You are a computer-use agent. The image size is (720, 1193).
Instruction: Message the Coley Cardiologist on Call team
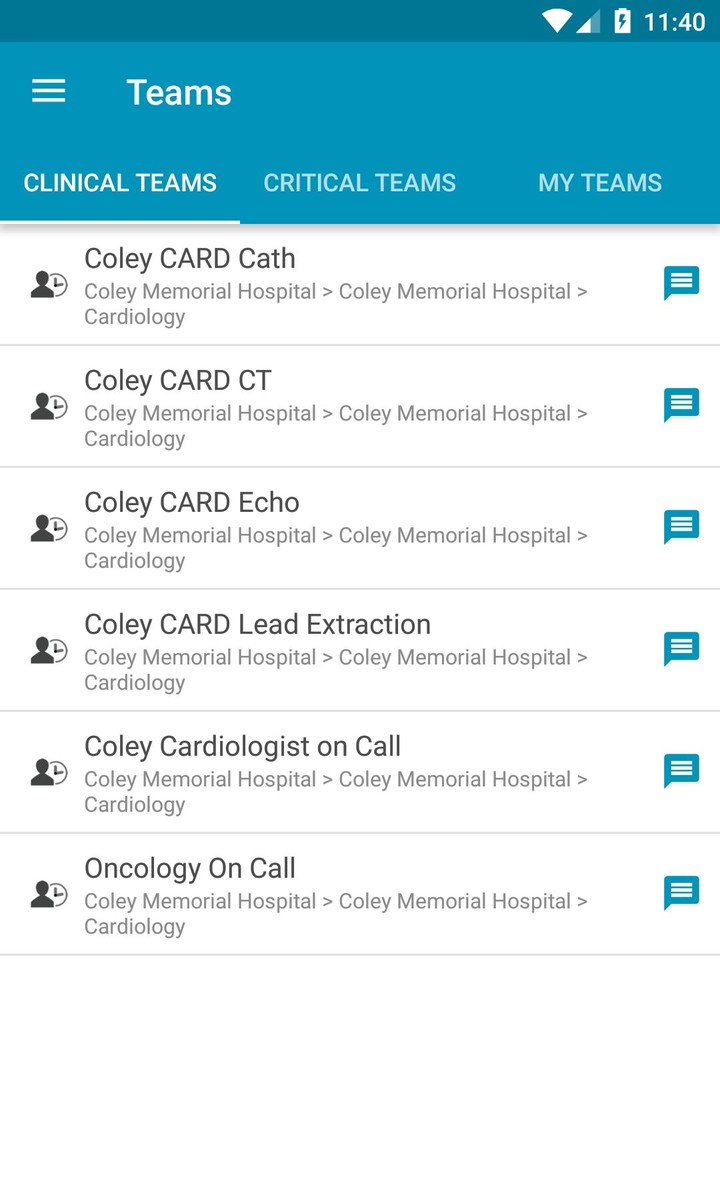coord(681,772)
